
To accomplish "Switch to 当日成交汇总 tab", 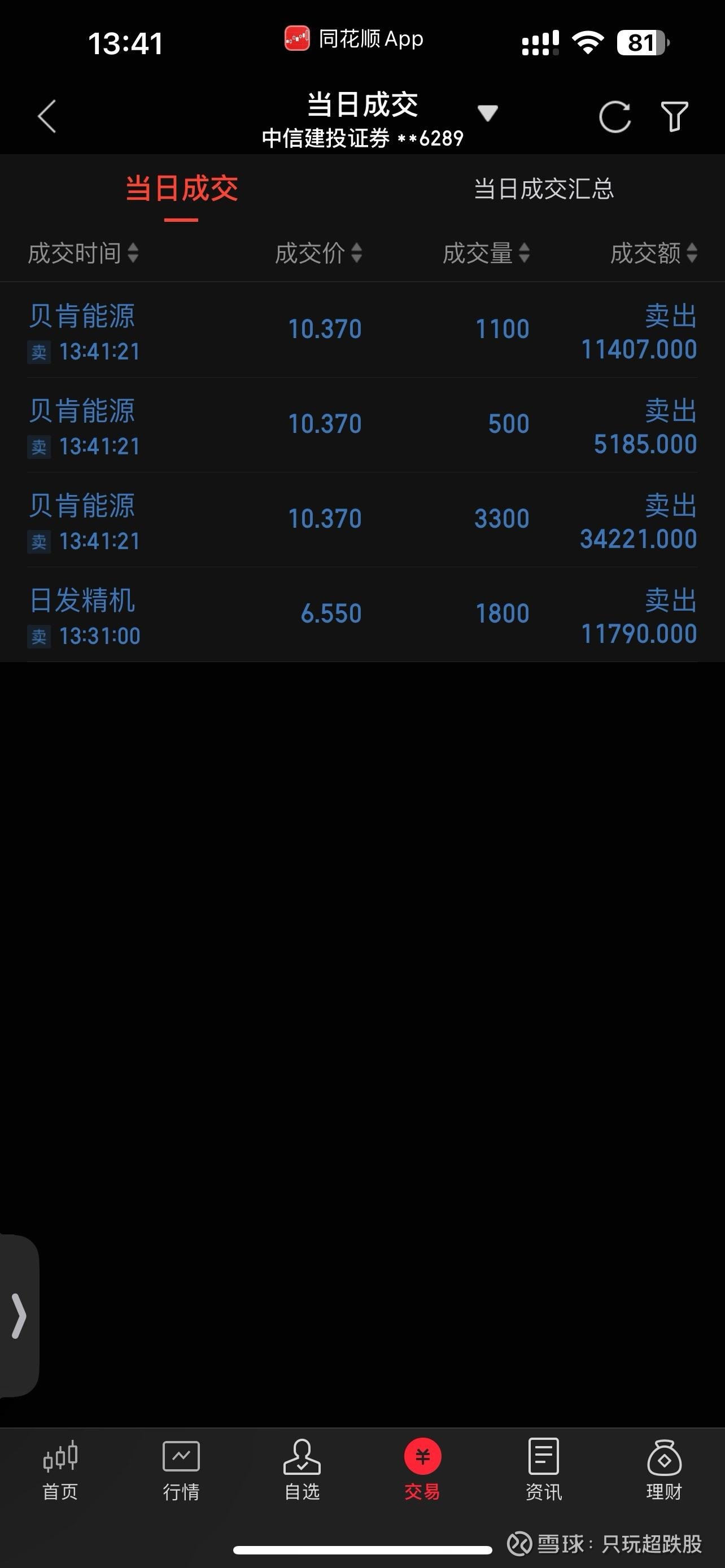I will 544,189.
